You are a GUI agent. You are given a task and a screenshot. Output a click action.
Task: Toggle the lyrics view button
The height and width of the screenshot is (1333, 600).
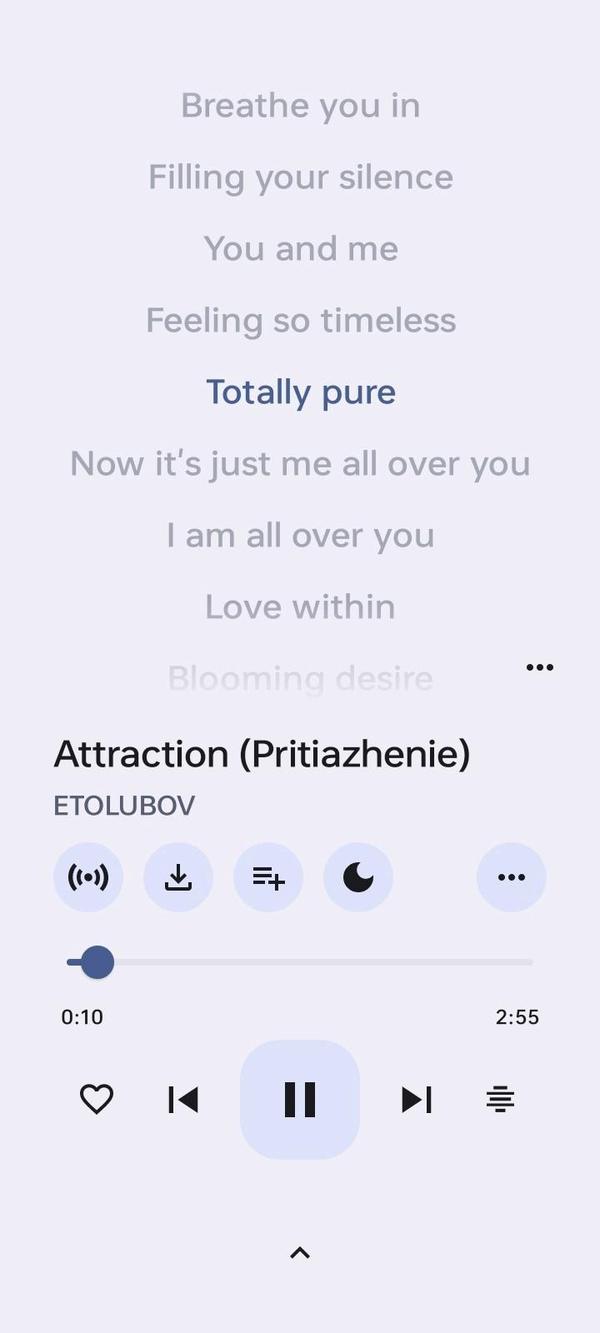(500, 1100)
